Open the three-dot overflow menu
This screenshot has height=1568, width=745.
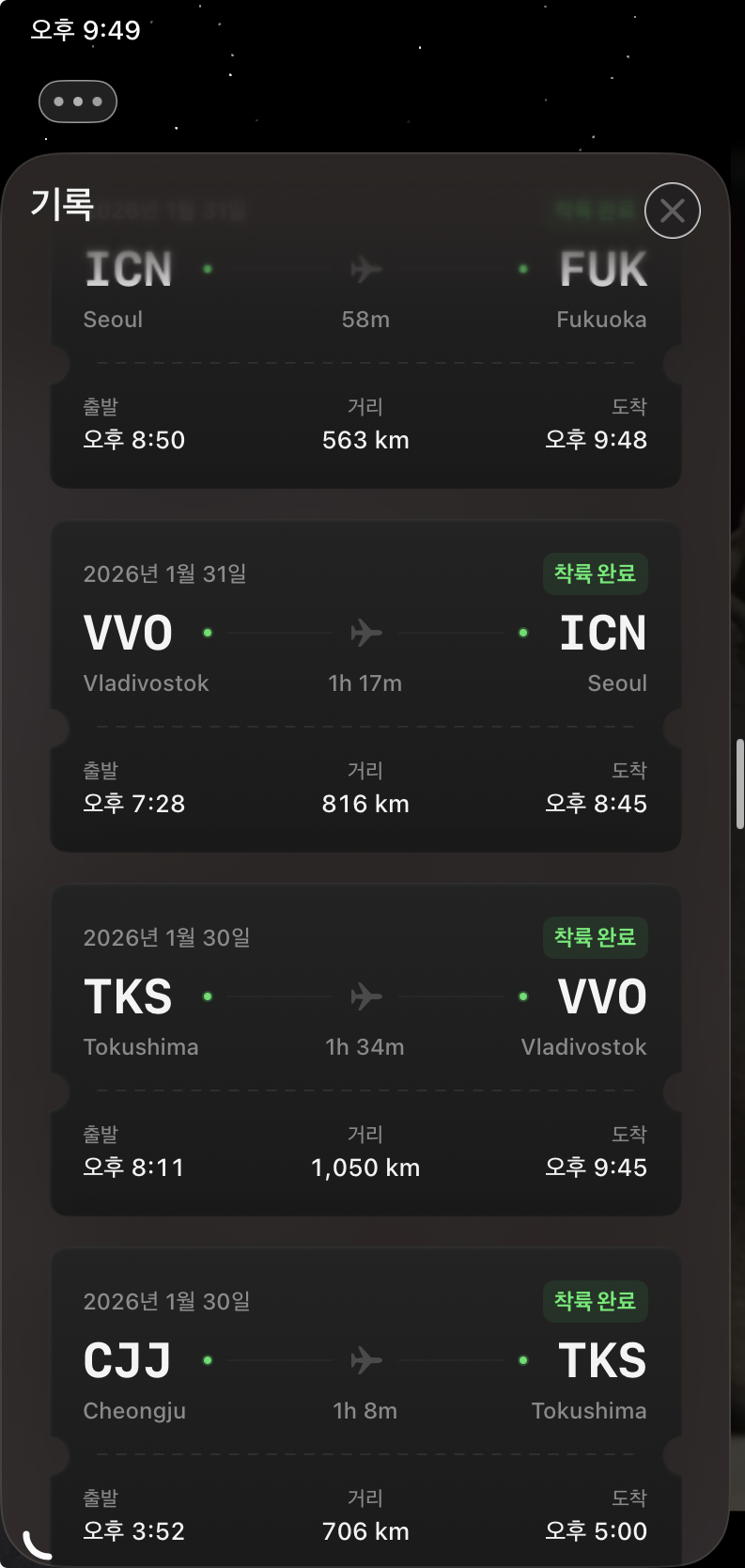78,102
